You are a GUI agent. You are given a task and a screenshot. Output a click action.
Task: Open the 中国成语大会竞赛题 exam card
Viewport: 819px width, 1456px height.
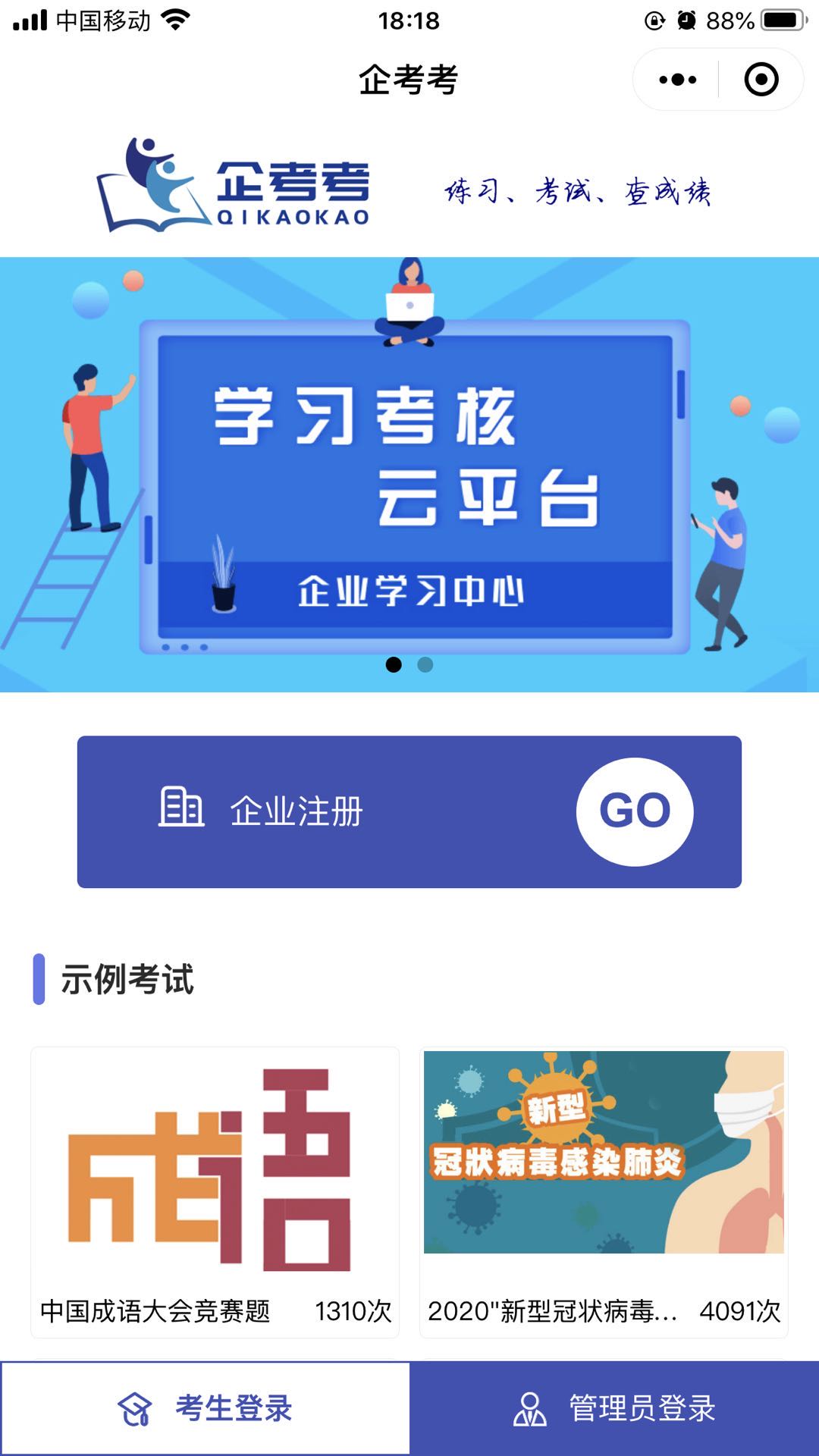[215, 1192]
